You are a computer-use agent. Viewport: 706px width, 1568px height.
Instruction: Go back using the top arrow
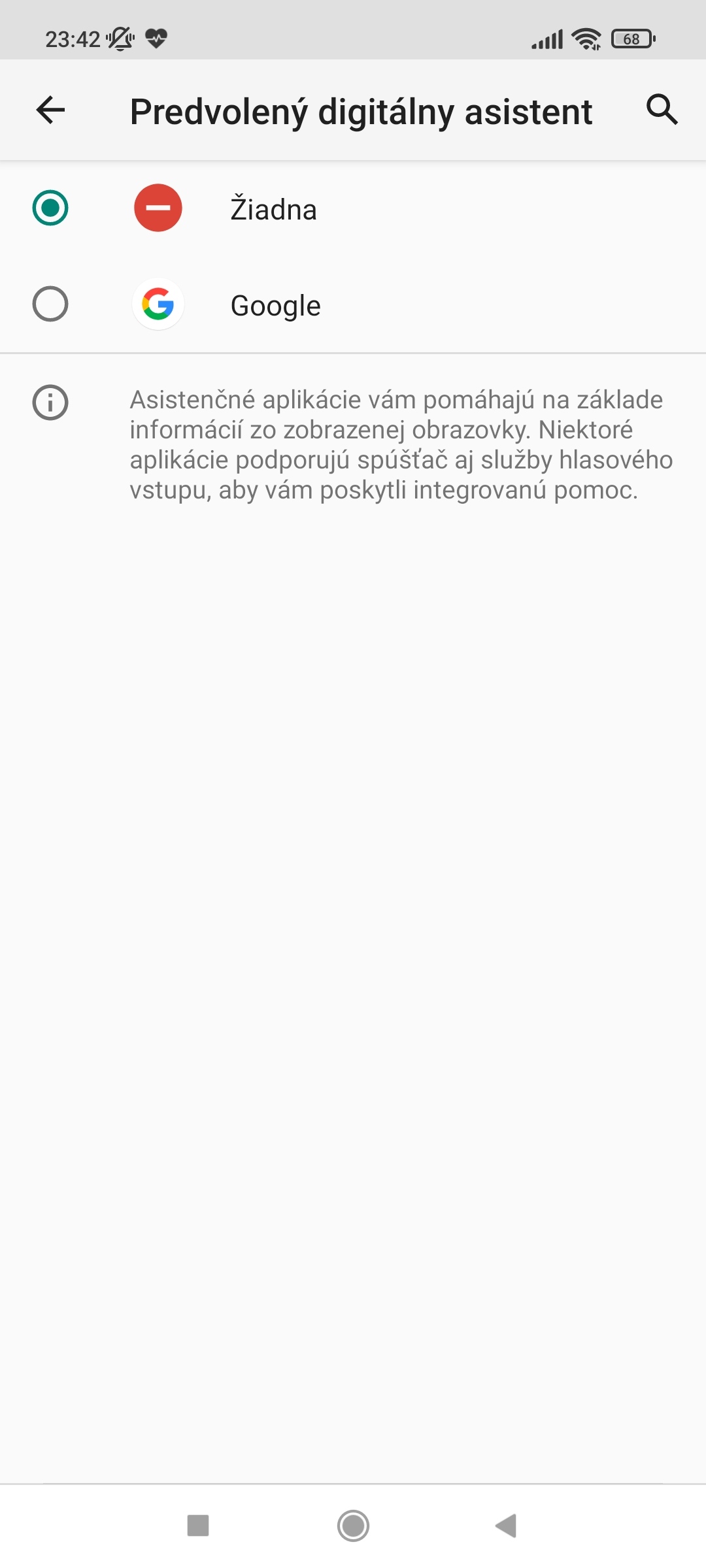[x=50, y=110]
